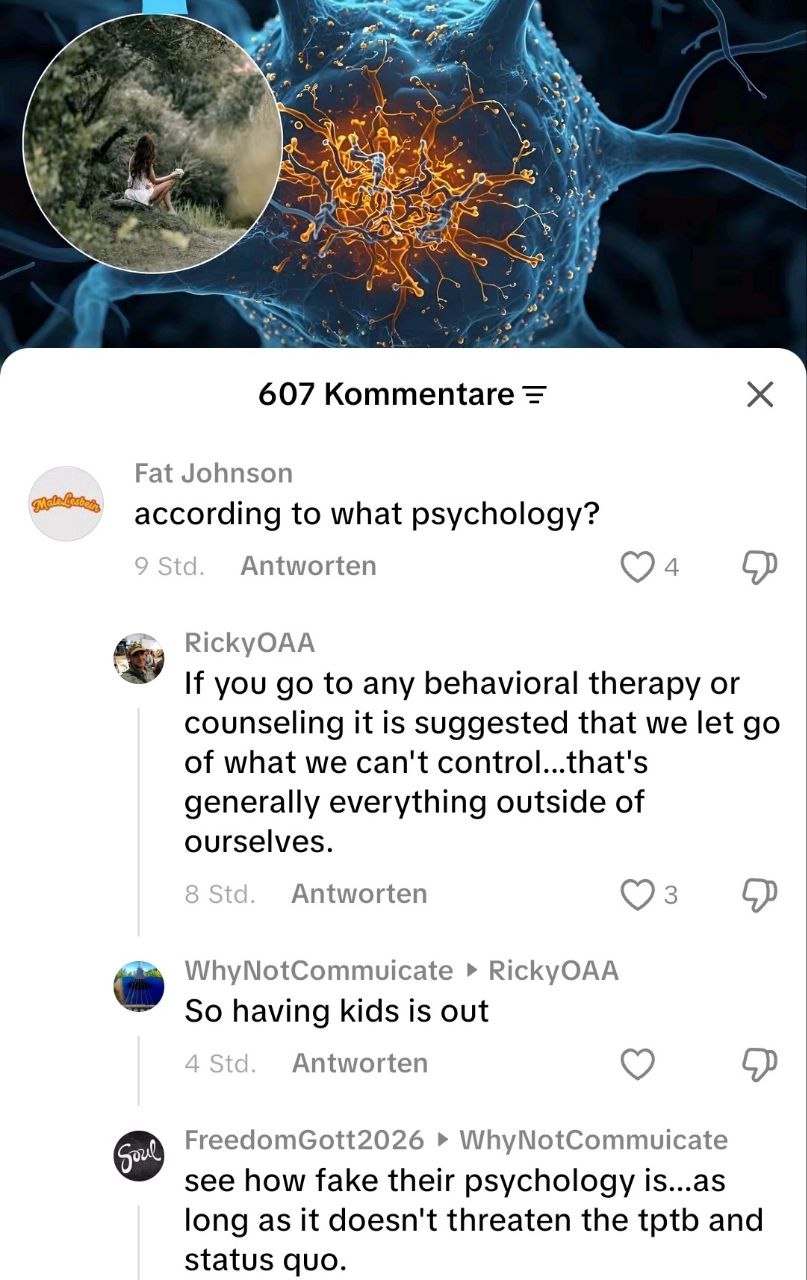Like Fat Johnson's comment
The height and width of the screenshot is (1280, 807).
636,567
